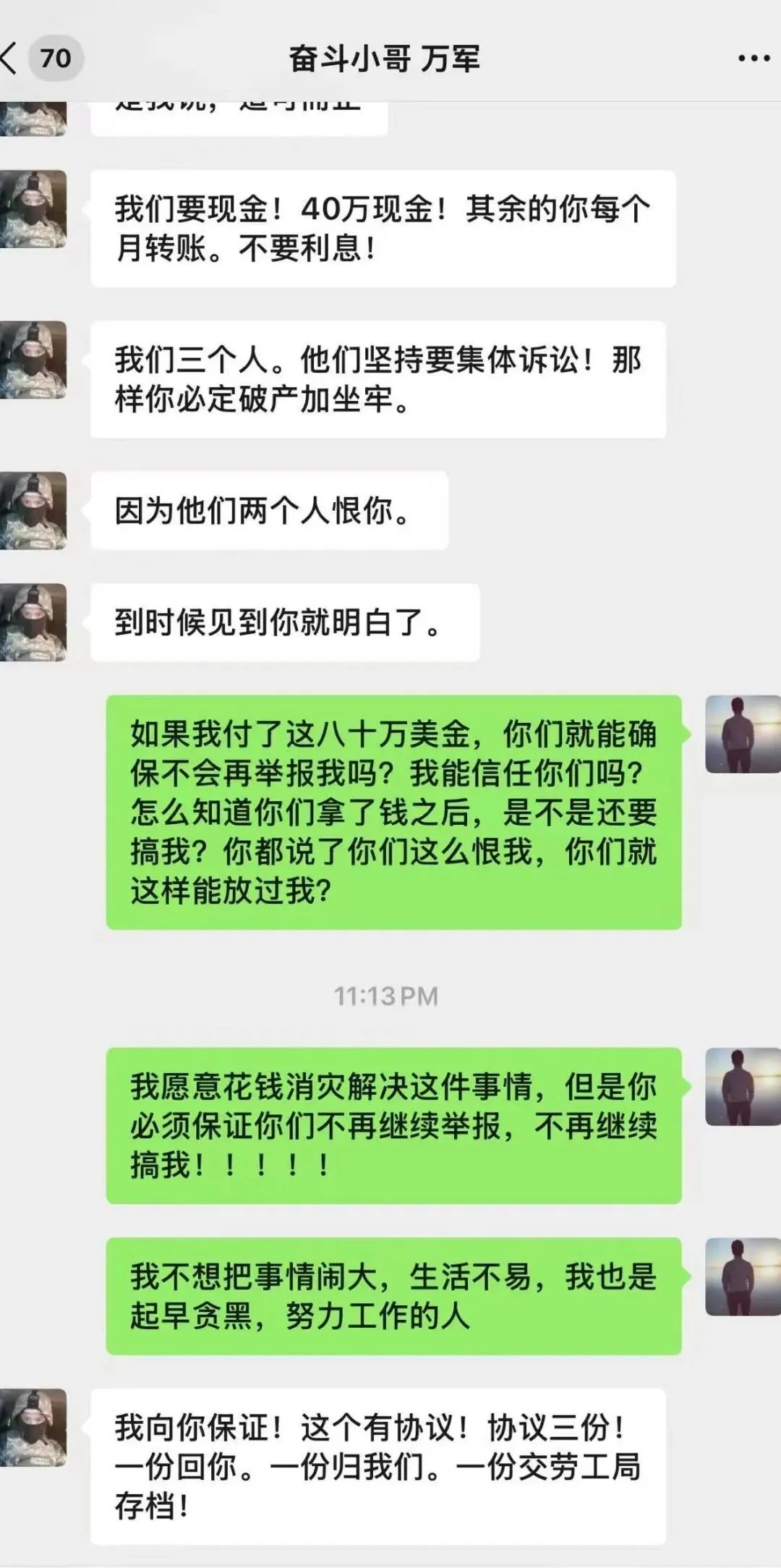This screenshot has width=781, height=1568.
Task: Open the contact's avatar beside the 40万现金 message
Action: [x=33, y=209]
